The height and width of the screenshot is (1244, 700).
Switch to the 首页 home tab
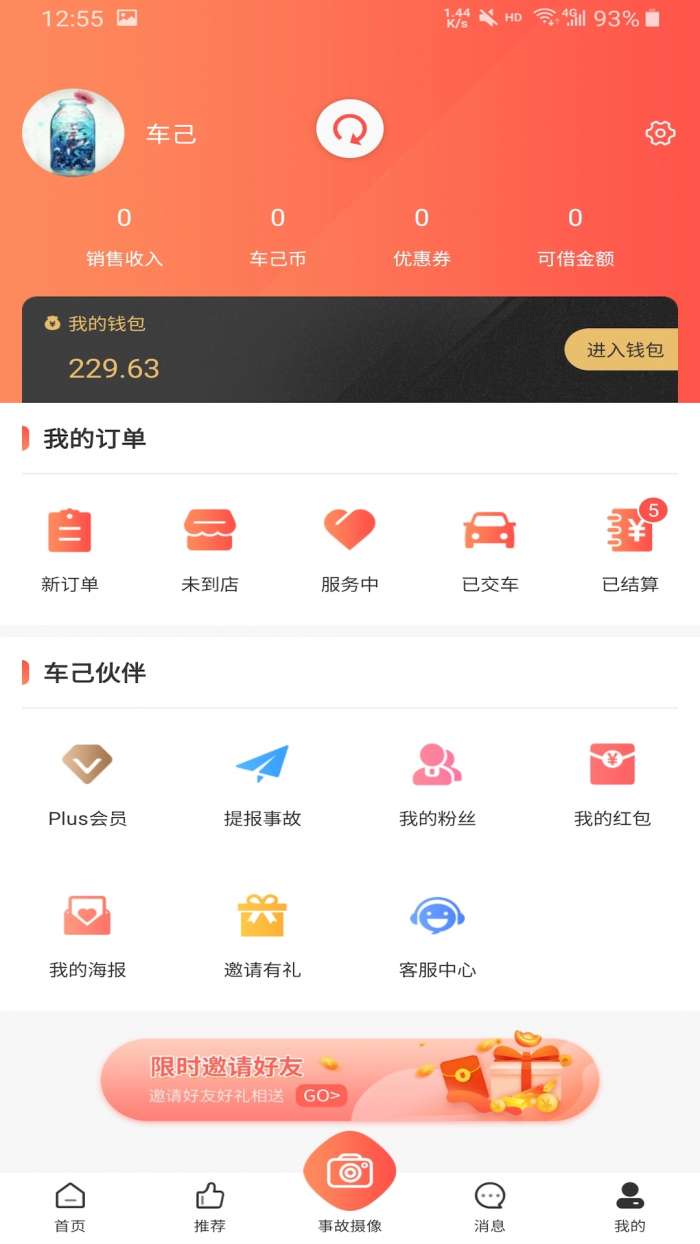point(70,1207)
